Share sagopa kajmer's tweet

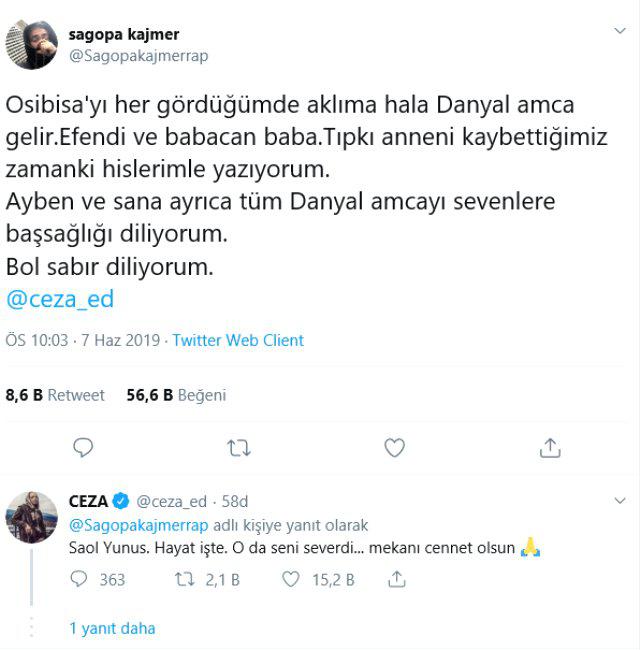click(550, 447)
